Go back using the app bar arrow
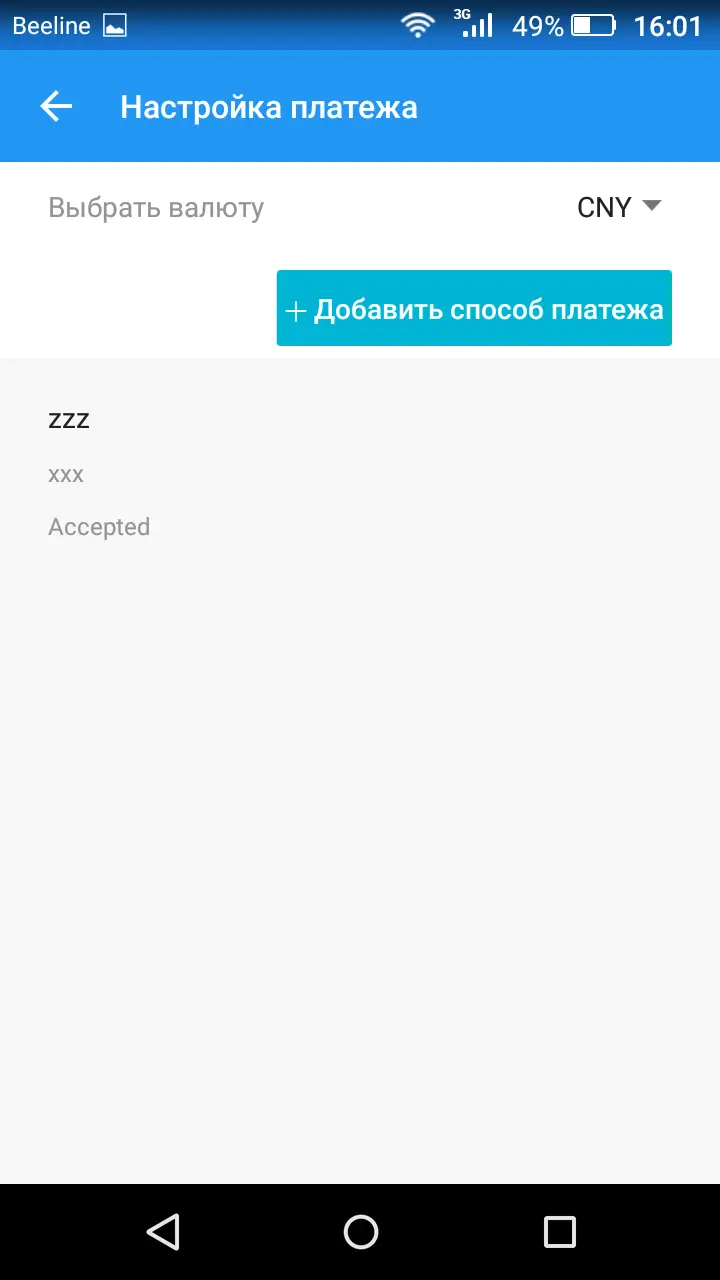 click(x=56, y=107)
